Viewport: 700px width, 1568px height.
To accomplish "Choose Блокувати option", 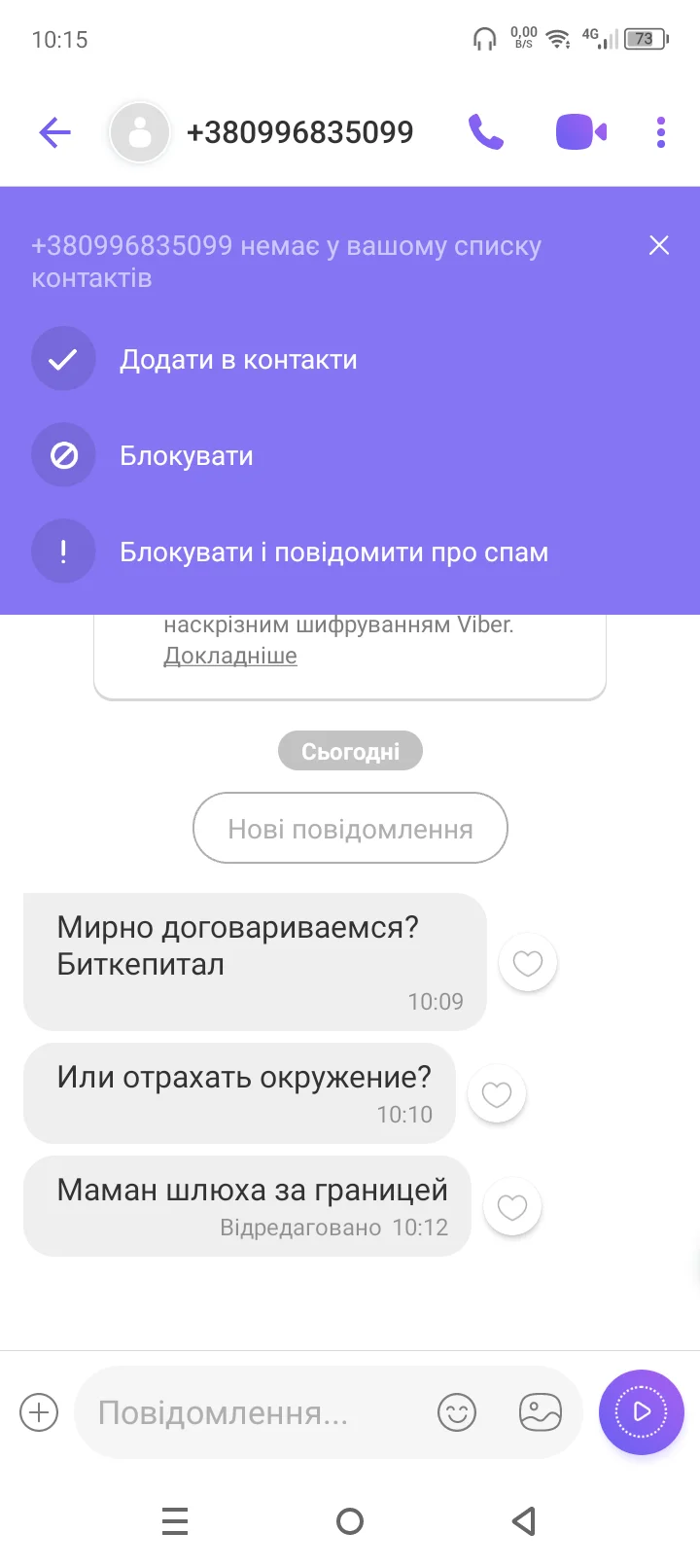I will (186, 455).
